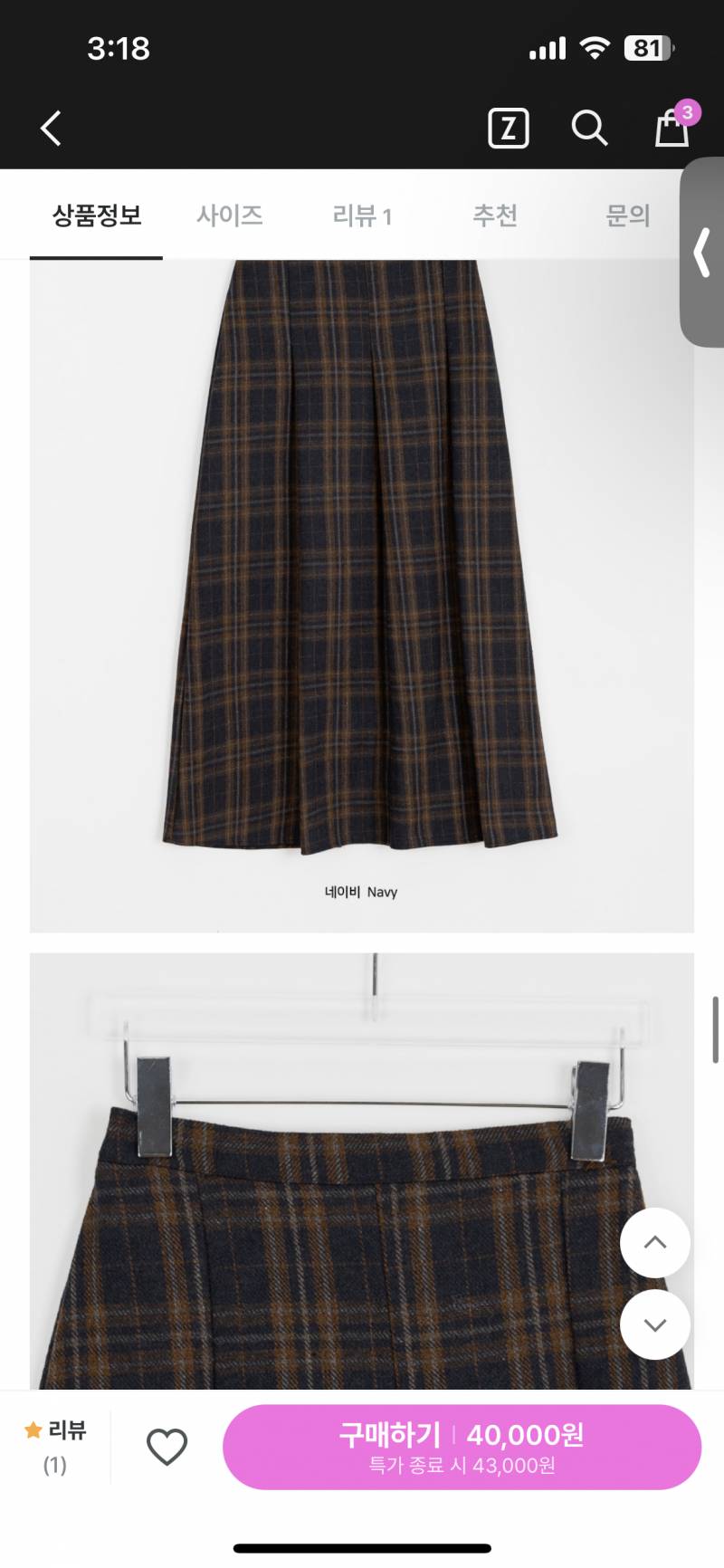Jump to top with the up arrow
The height and width of the screenshot is (1568, 724).
tap(655, 1243)
